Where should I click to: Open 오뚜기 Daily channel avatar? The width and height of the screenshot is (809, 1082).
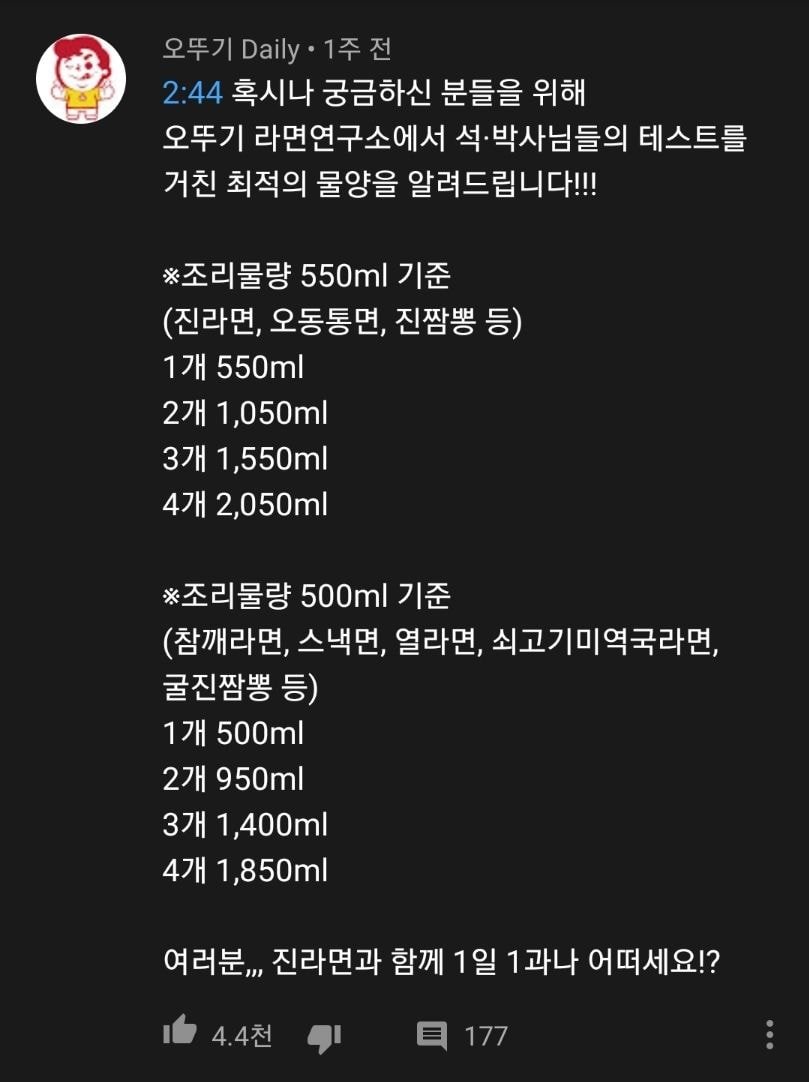81,79
